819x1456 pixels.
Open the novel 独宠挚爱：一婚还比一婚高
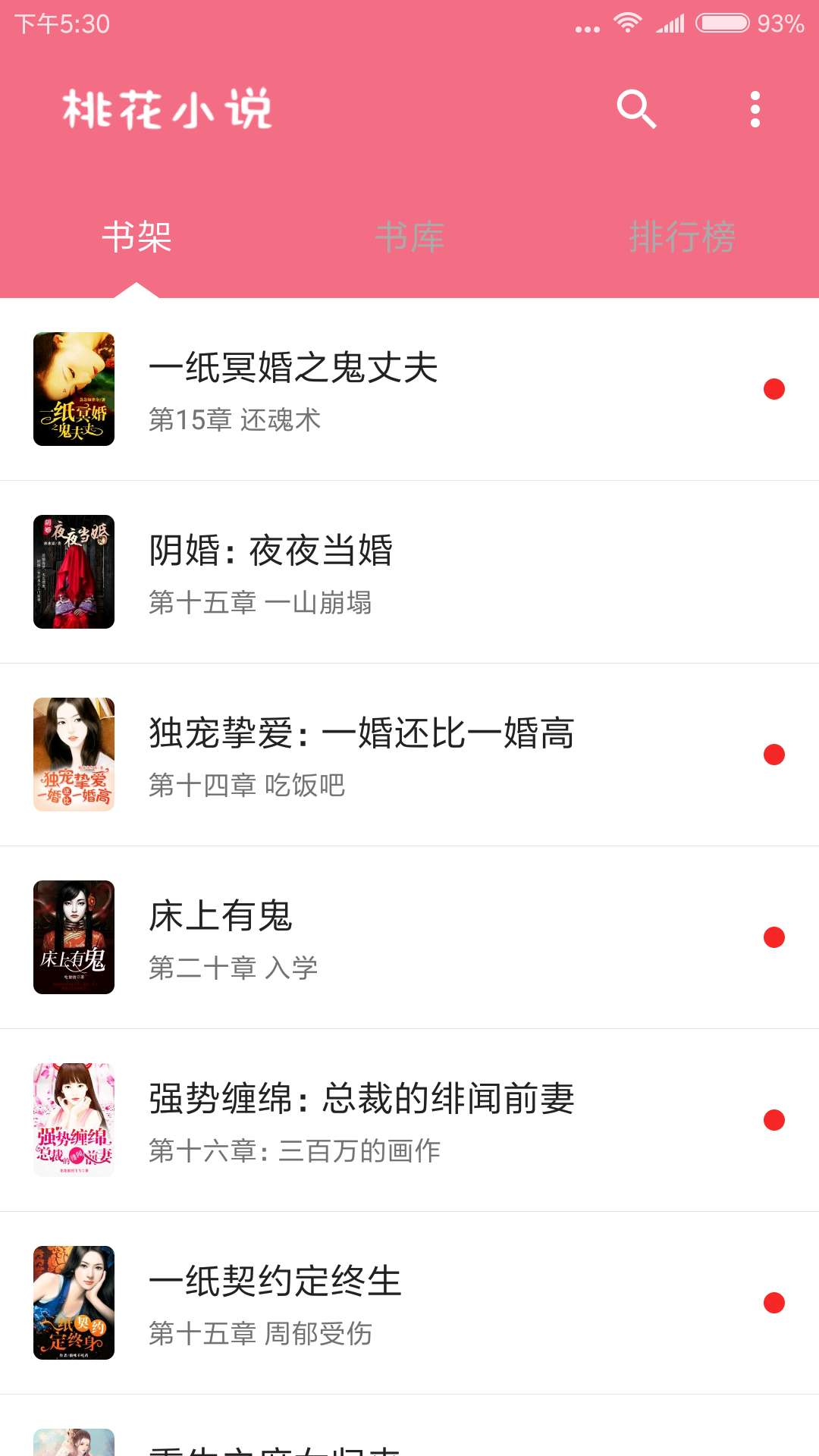tap(362, 732)
